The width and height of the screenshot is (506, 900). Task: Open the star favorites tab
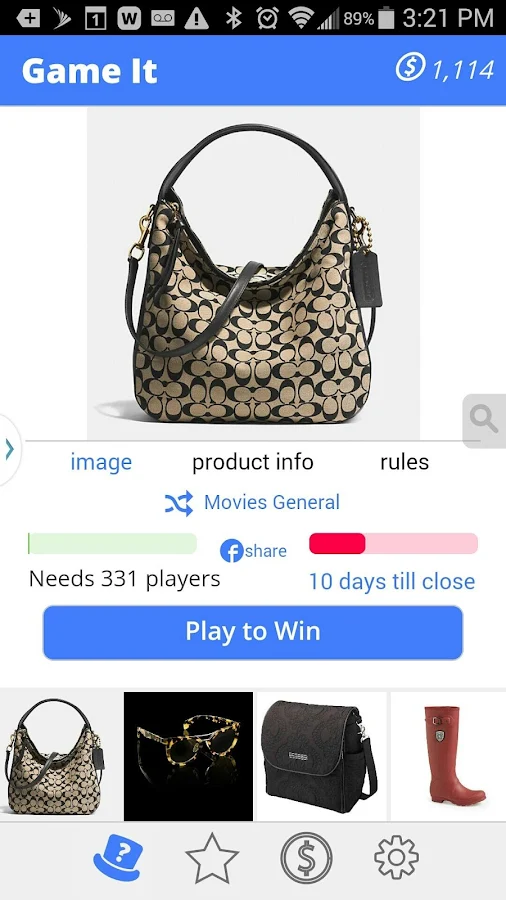pos(212,859)
